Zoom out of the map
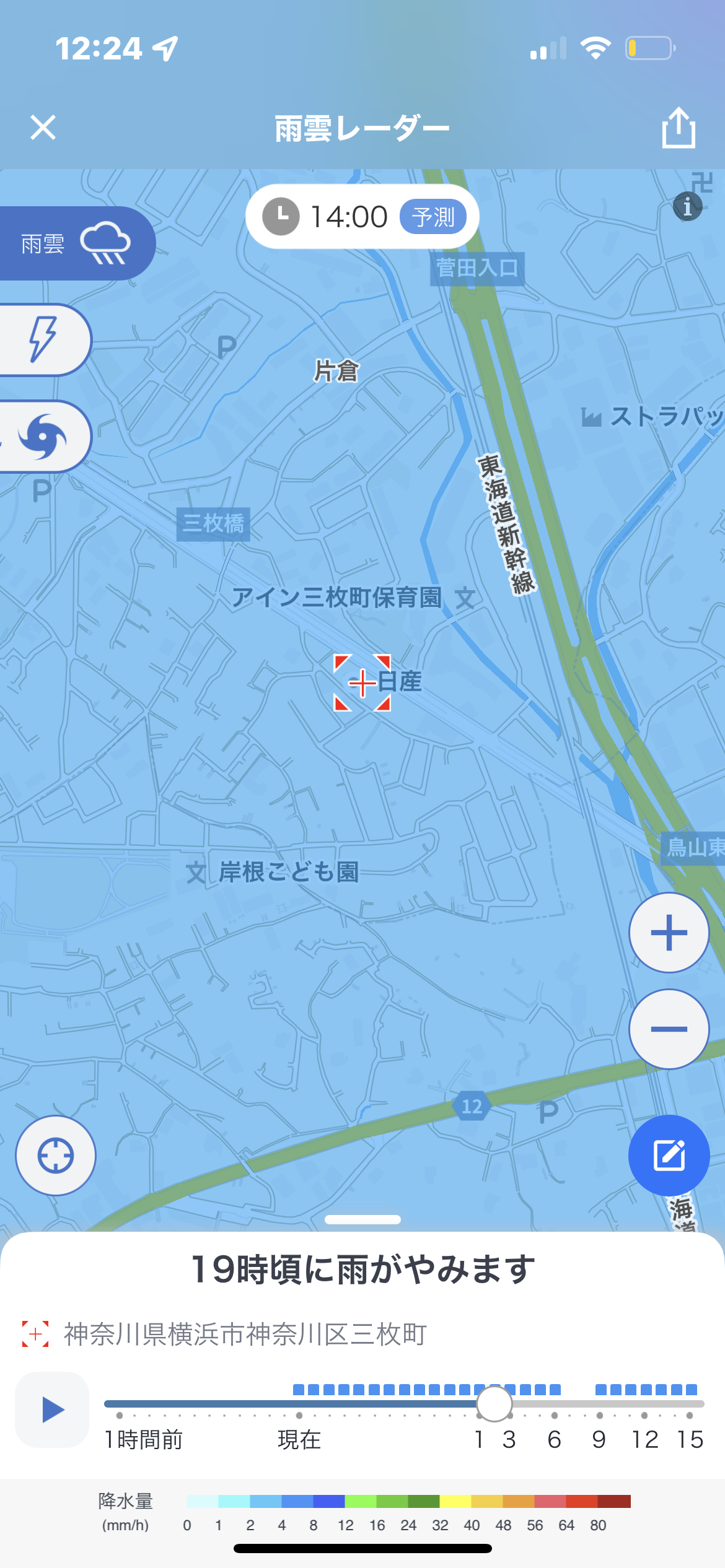725x1568 pixels. pos(669,1029)
